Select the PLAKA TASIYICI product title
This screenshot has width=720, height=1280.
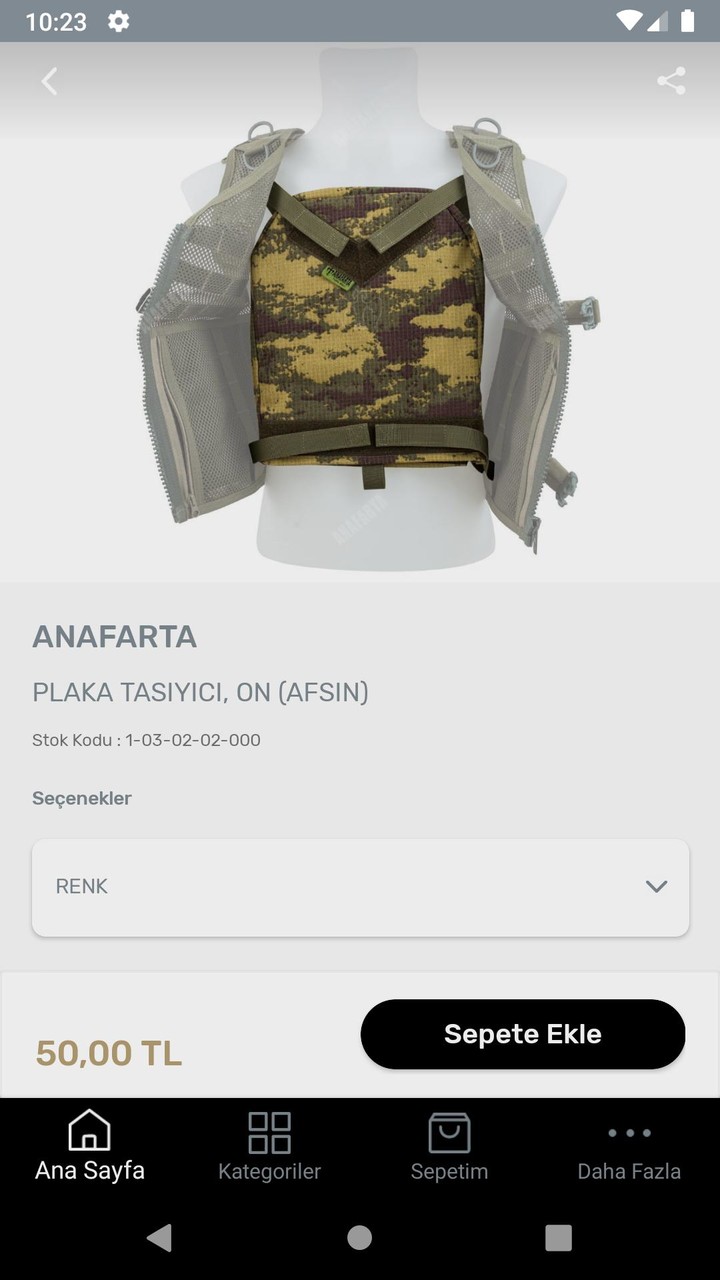(201, 692)
